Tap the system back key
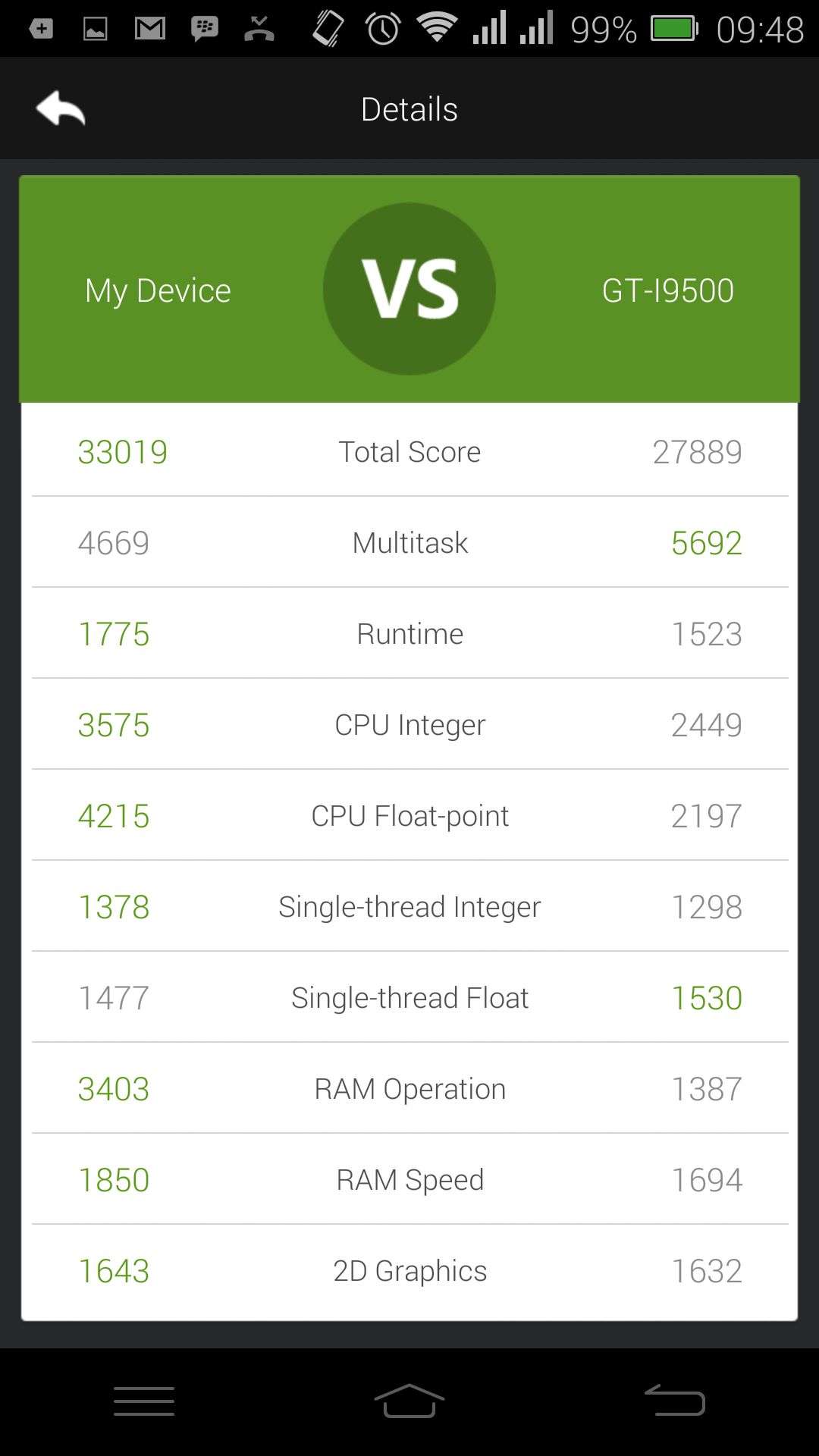Viewport: 819px width, 1456px height. click(x=675, y=1401)
